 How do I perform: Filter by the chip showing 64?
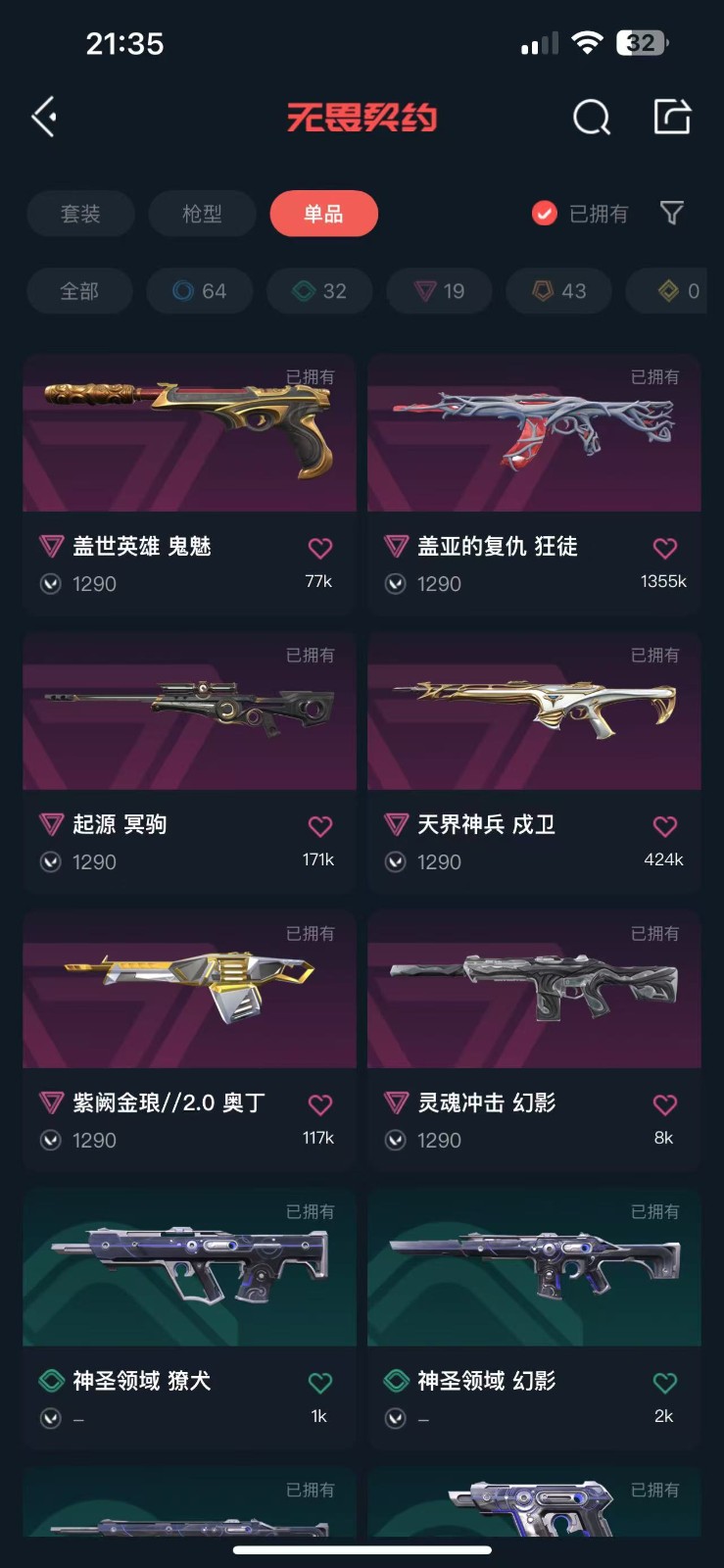(x=199, y=291)
